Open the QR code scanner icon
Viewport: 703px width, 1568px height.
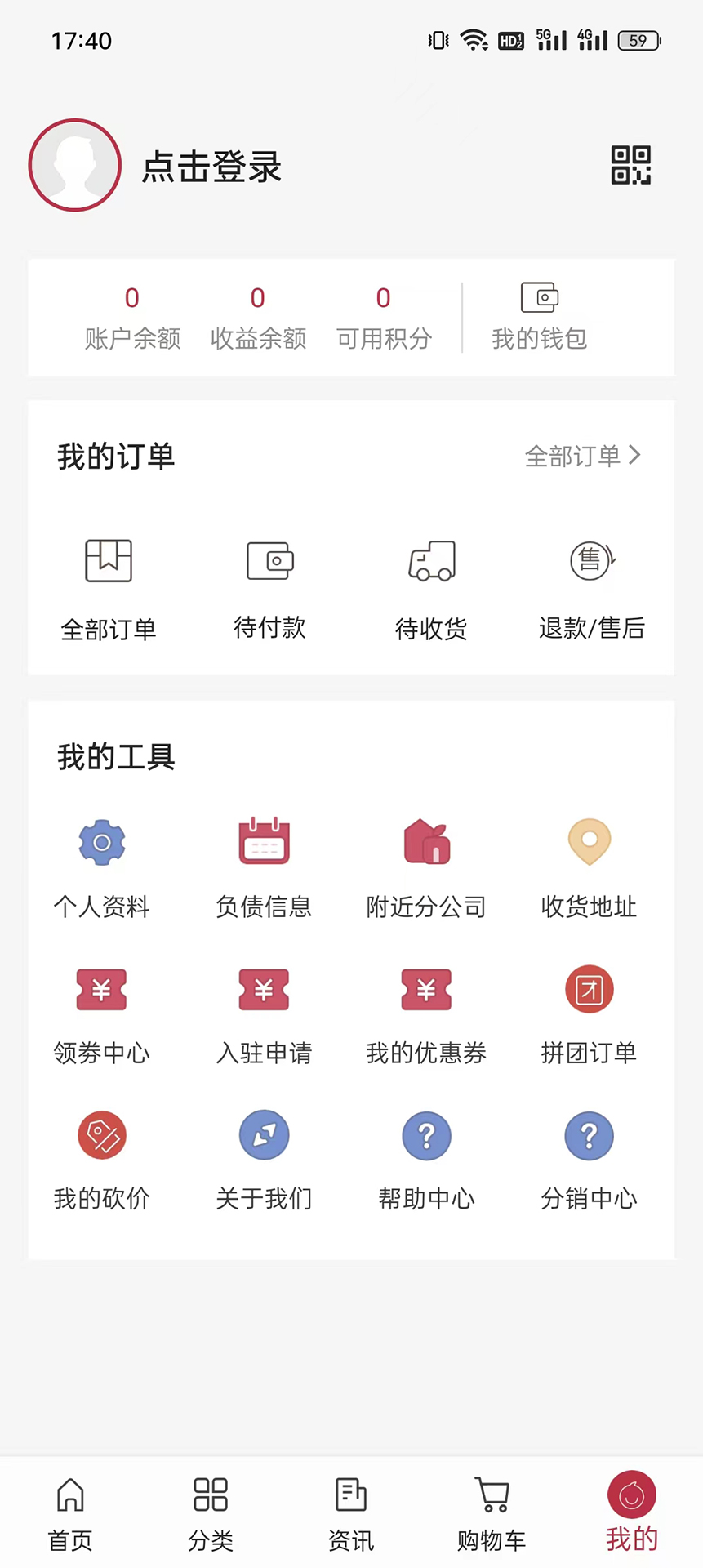point(630,165)
